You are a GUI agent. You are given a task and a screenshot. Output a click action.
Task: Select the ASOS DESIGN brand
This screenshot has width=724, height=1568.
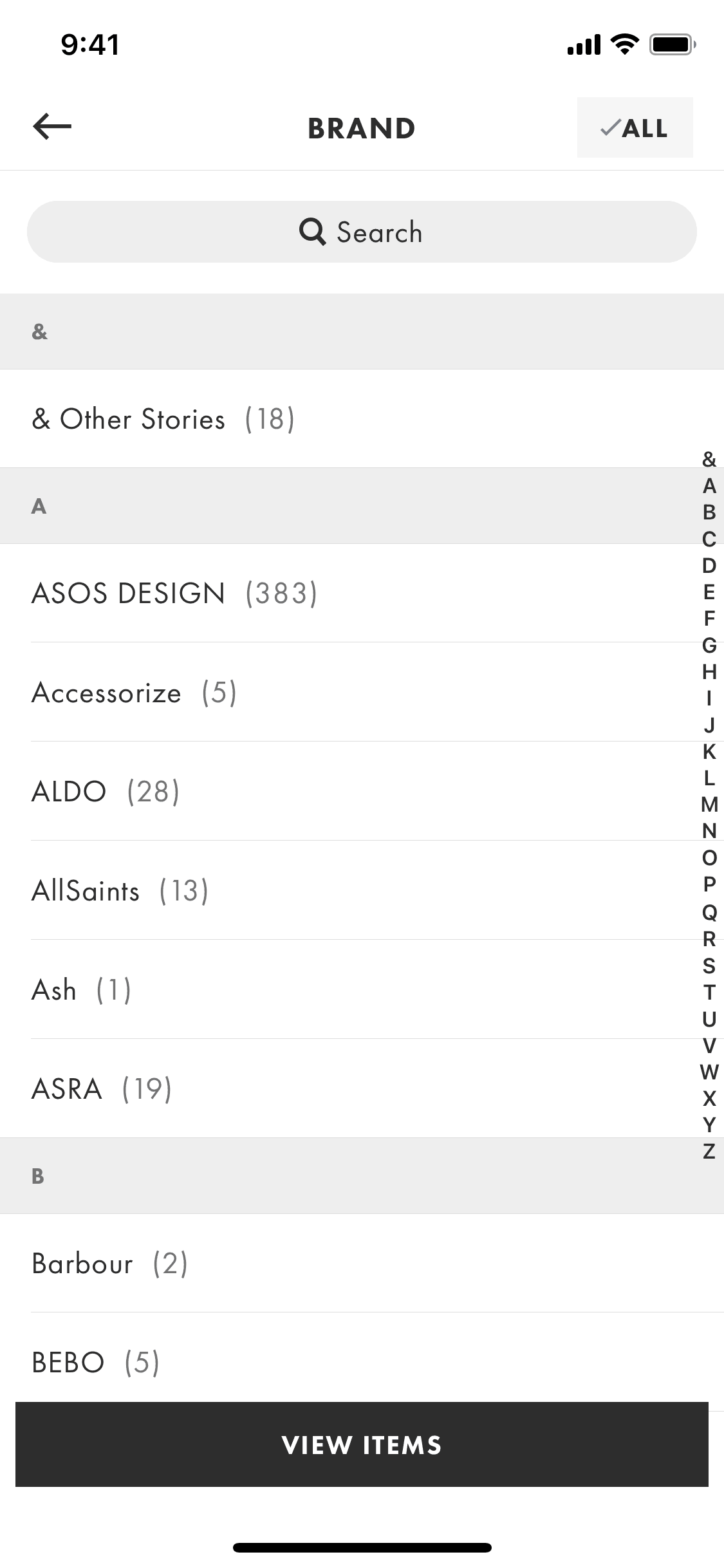(174, 593)
